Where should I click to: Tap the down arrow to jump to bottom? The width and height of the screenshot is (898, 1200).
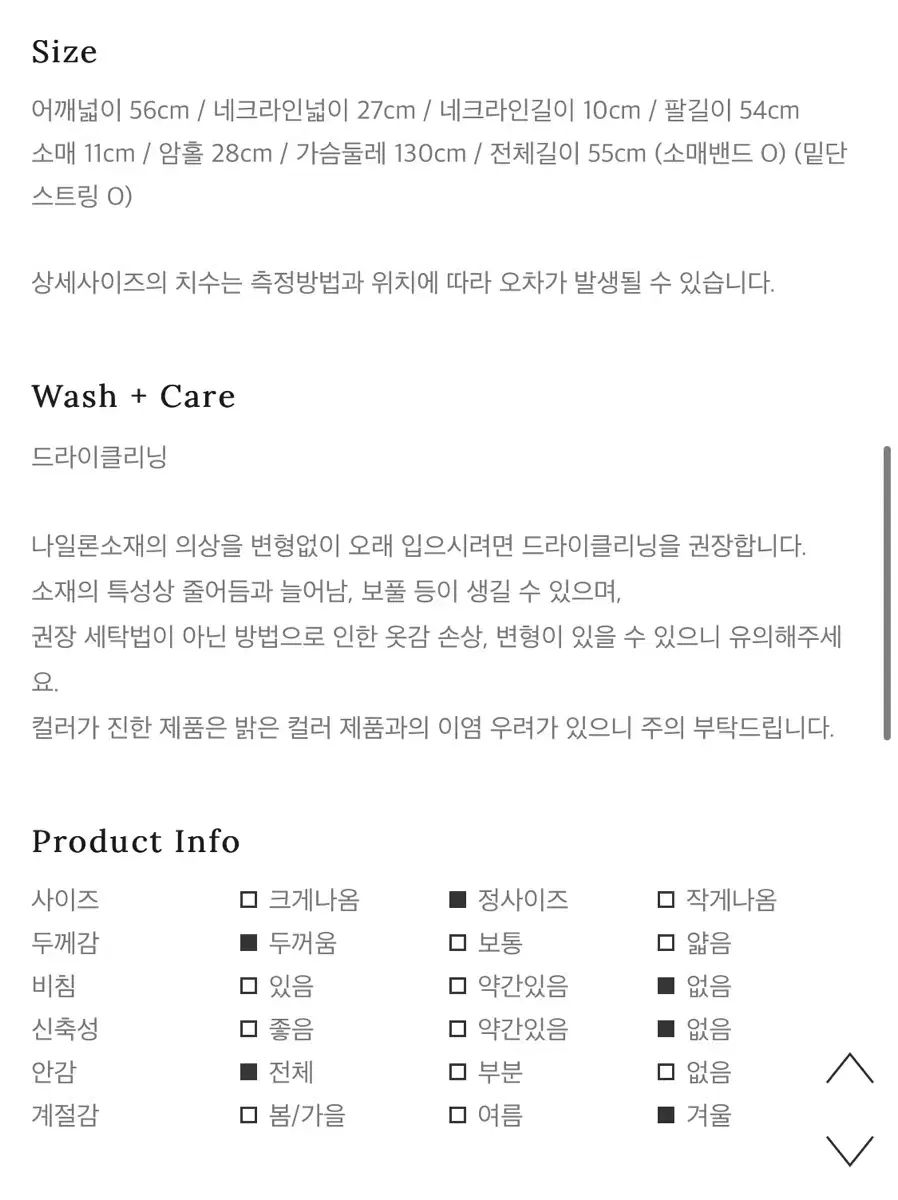pos(850,1149)
